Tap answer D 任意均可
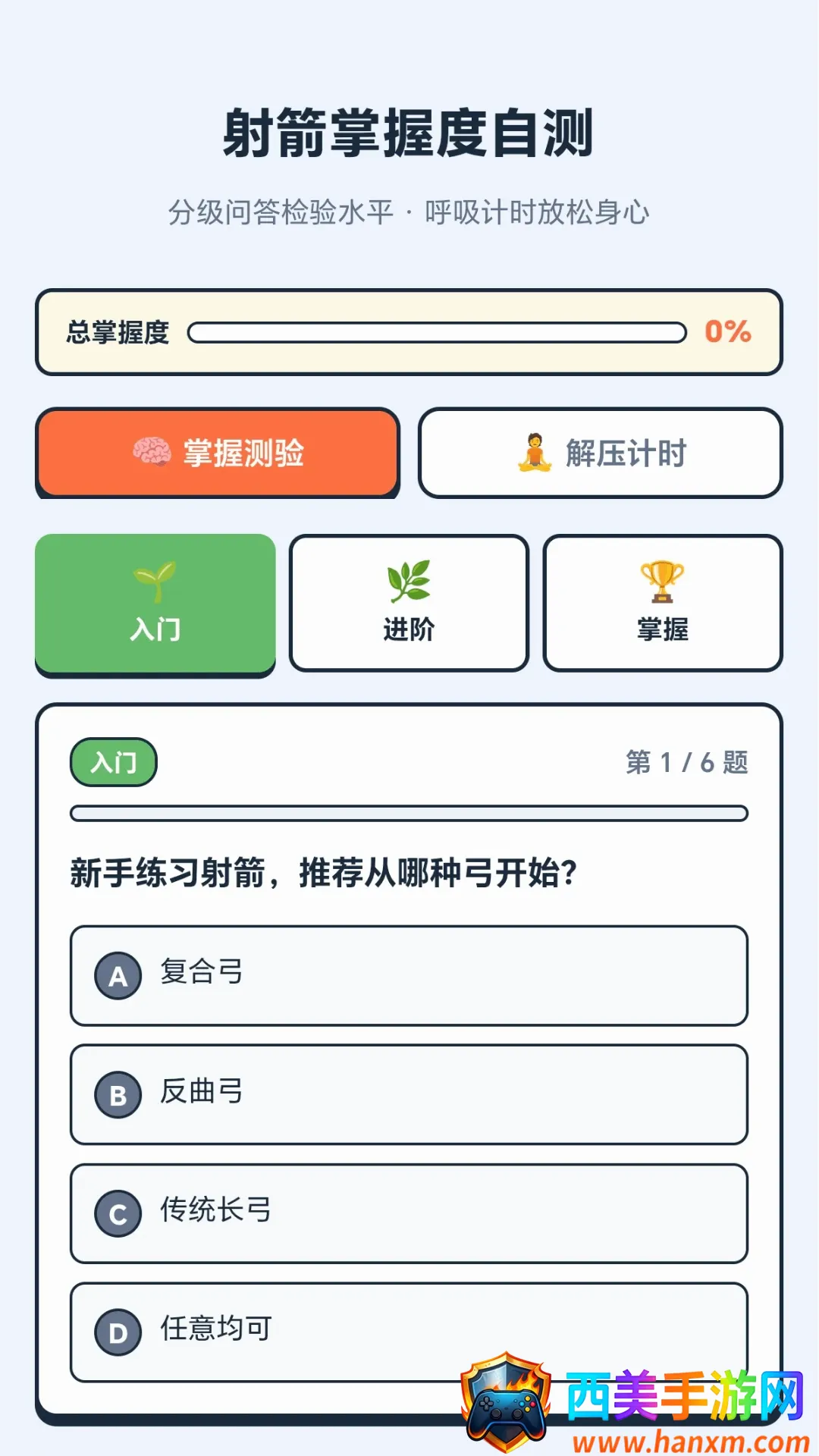The height and width of the screenshot is (1456, 819). tap(409, 1332)
